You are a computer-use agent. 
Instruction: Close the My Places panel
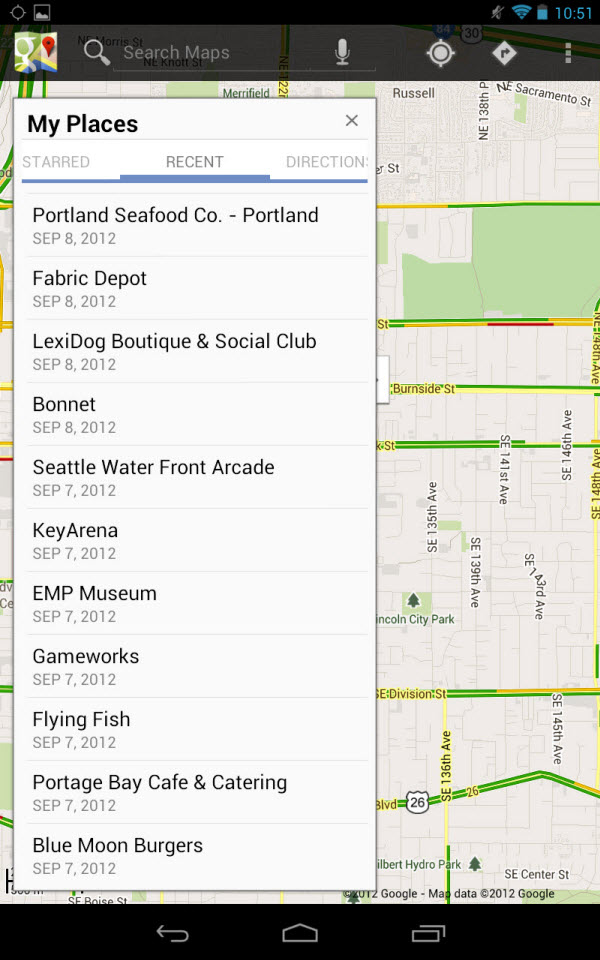pyautogui.click(x=351, y=121)
